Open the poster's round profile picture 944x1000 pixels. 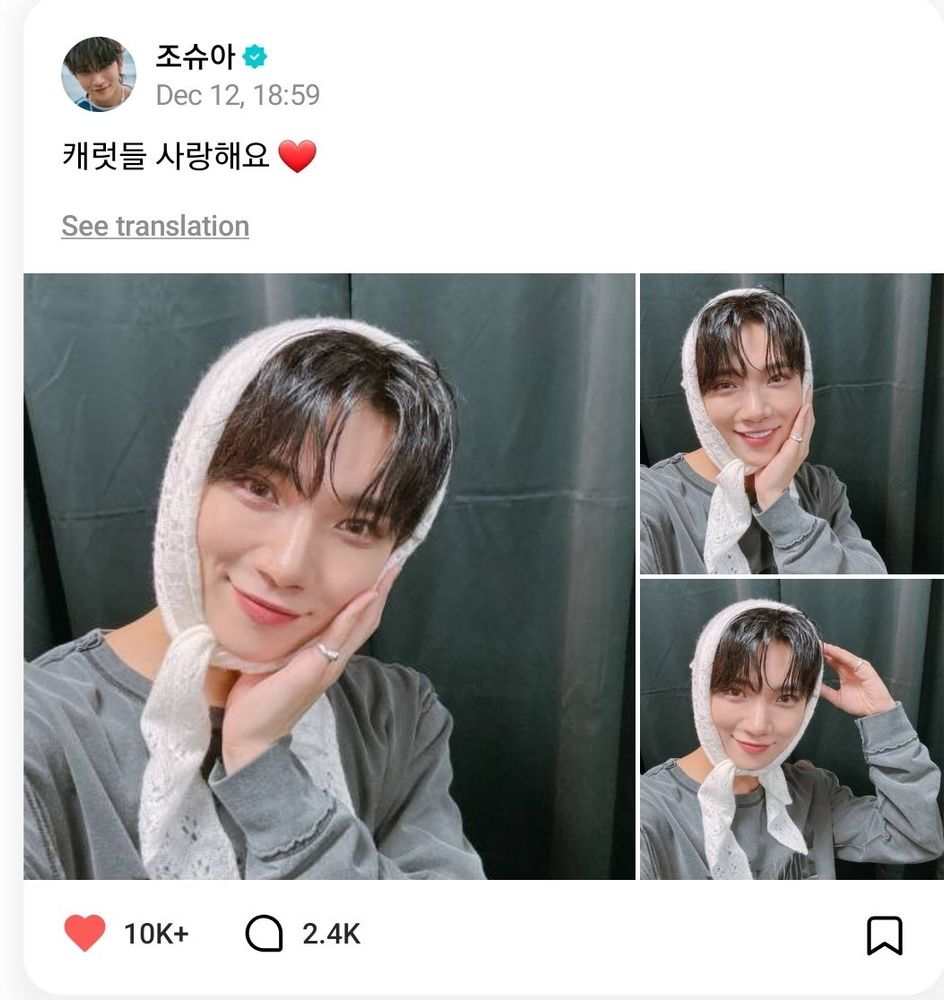(x=98, y=74)
